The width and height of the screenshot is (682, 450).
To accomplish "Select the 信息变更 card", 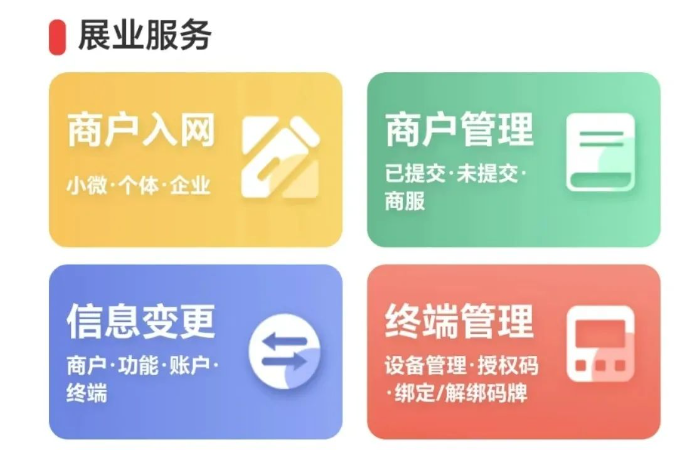I will (x=196, y=351).
